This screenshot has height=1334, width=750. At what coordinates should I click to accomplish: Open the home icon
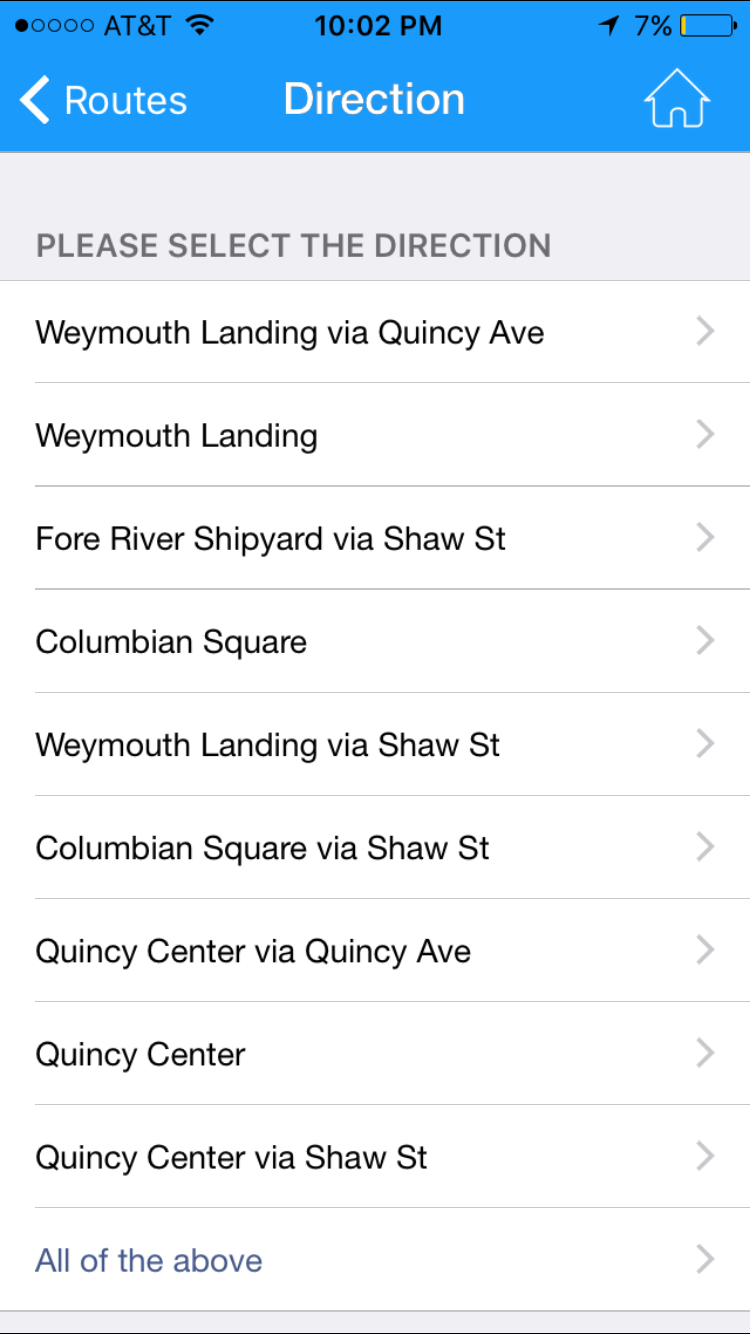coord(677,99)
